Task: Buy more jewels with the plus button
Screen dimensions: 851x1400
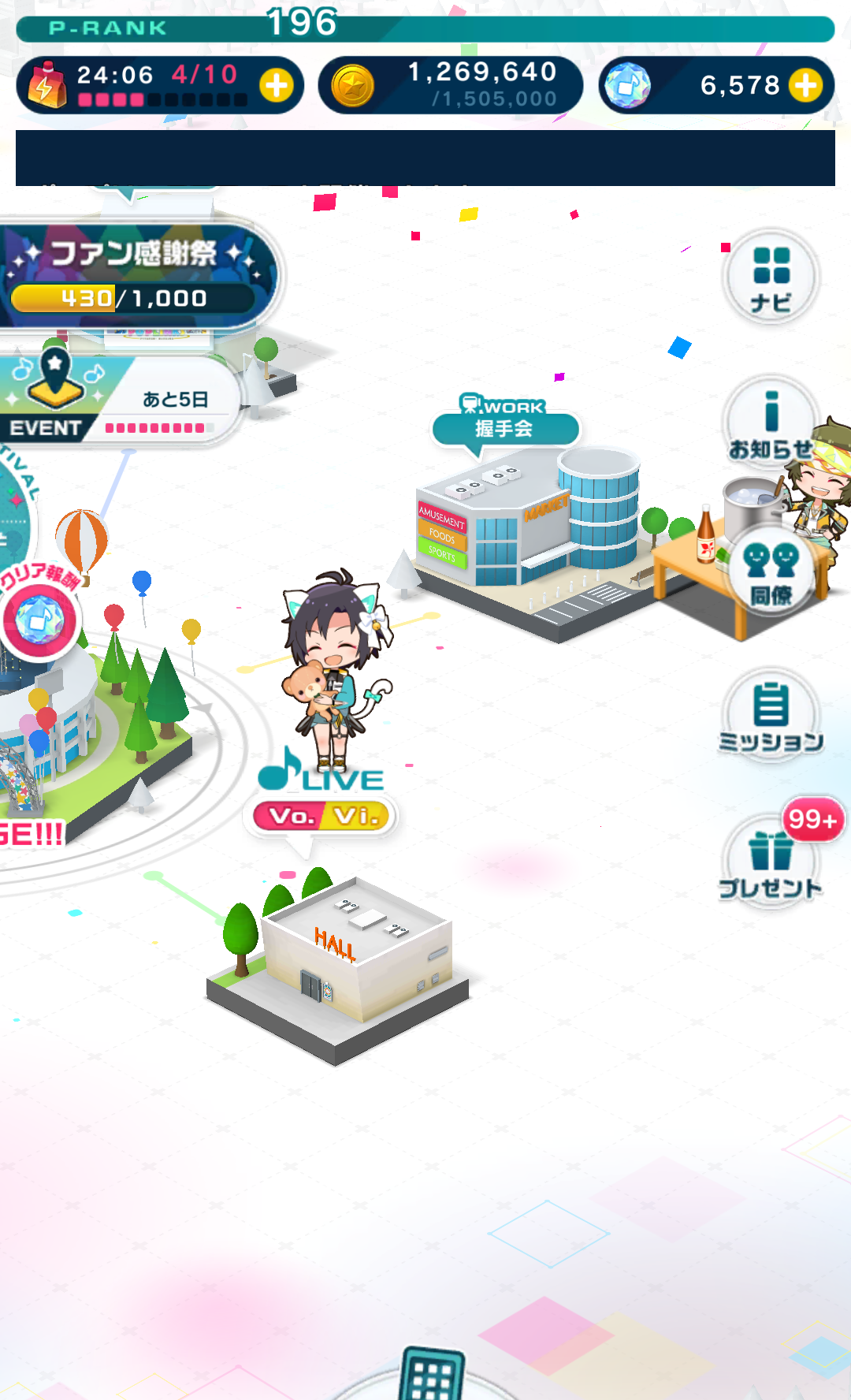Action: tap(805, 85)
